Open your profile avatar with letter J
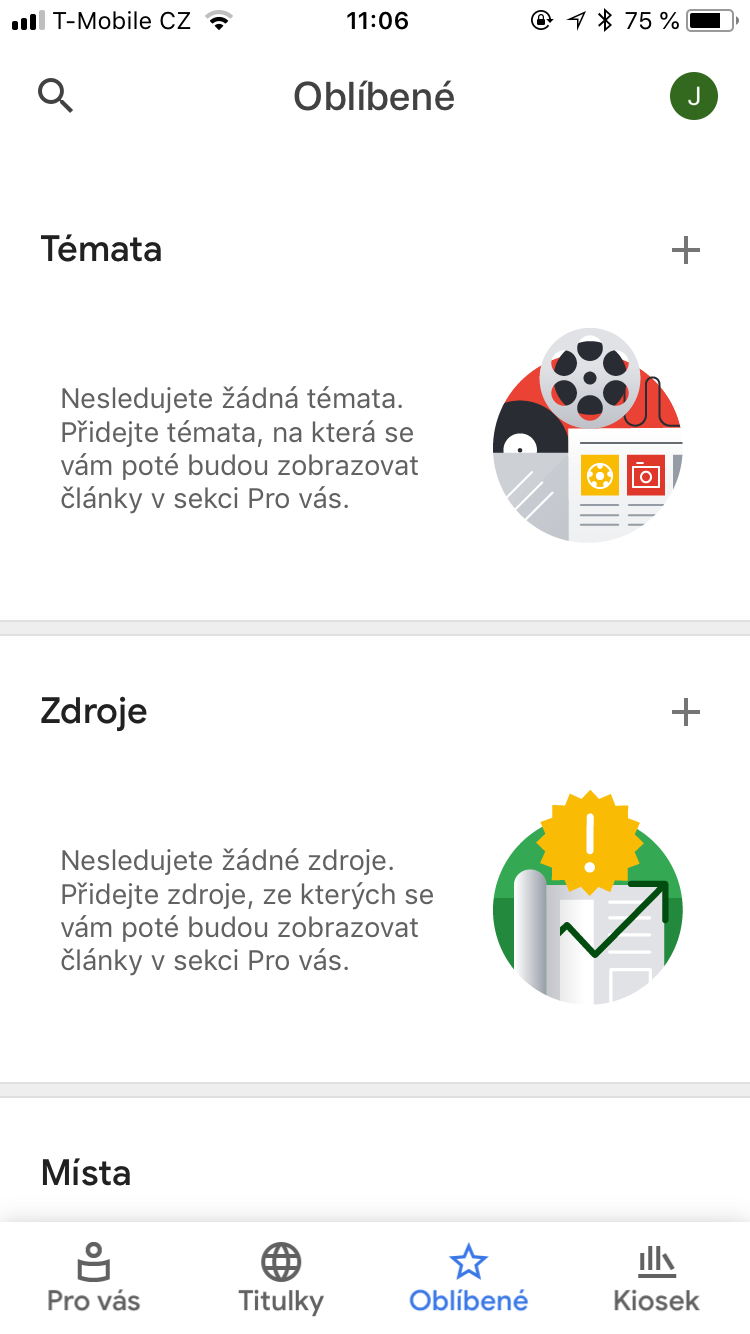This screenshot has width=750, height=1334. [x=694, y=96]
